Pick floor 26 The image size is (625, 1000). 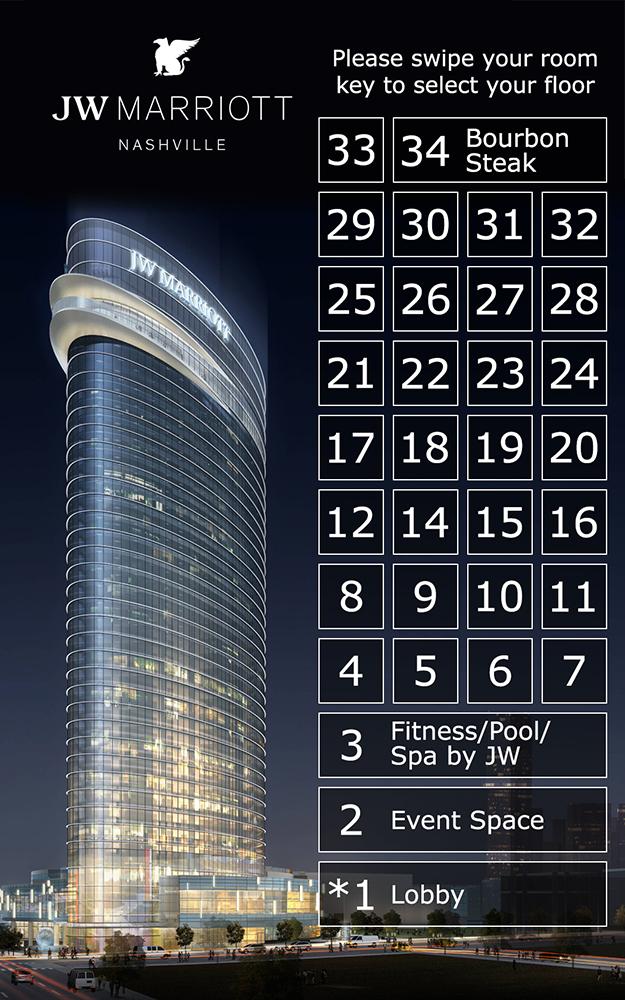(425, 298)
